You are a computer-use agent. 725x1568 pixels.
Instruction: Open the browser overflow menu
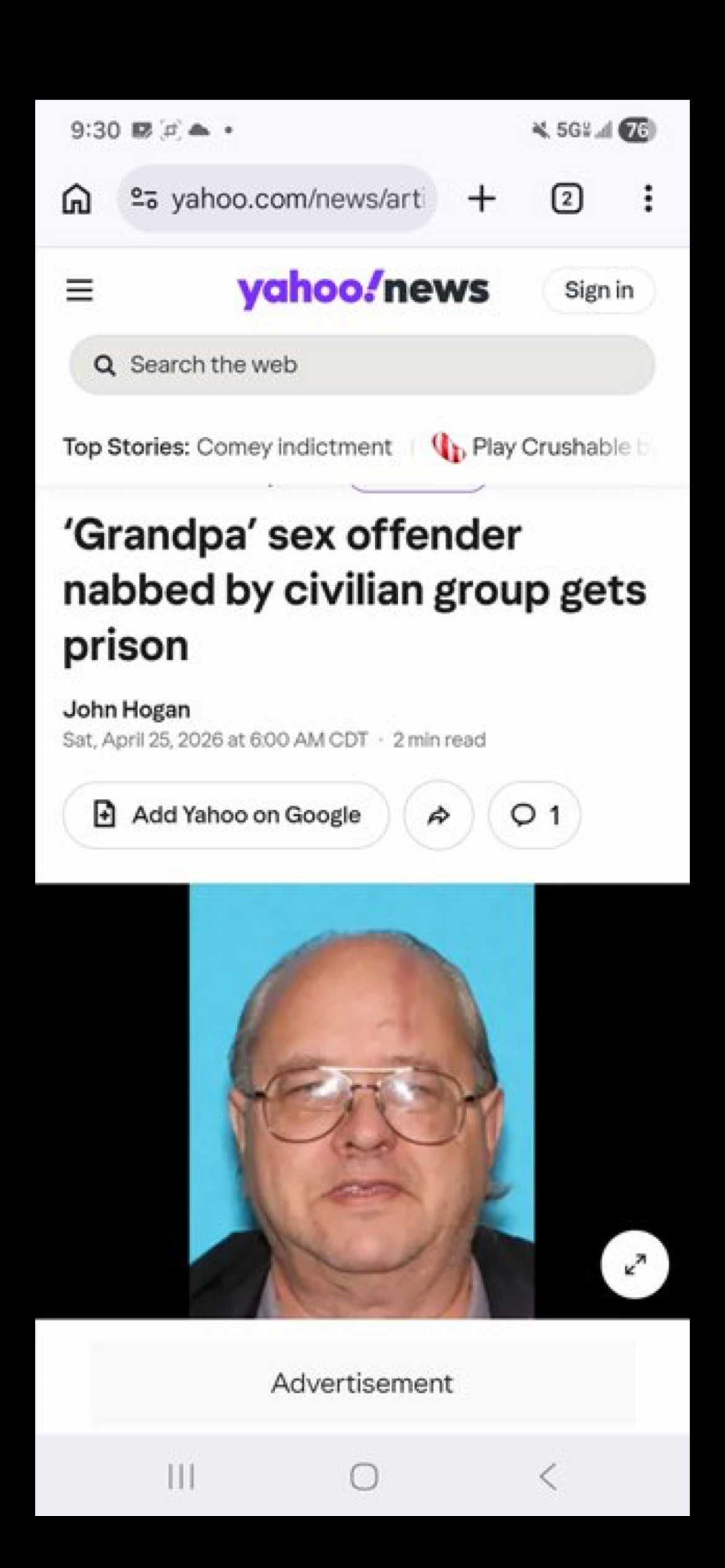tap(648, 199)
